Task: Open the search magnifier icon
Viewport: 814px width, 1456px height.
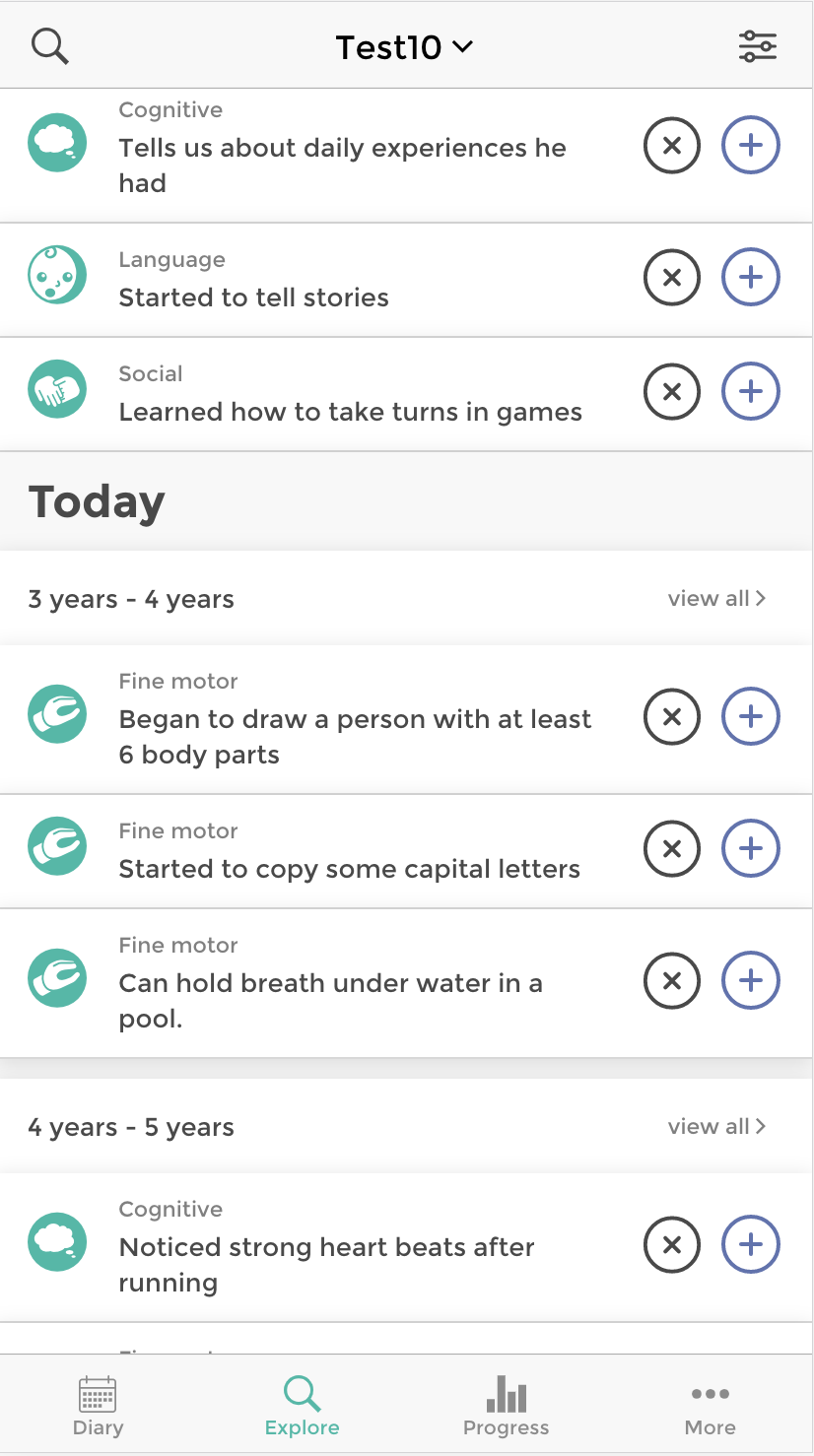Action: coord(49,45)
